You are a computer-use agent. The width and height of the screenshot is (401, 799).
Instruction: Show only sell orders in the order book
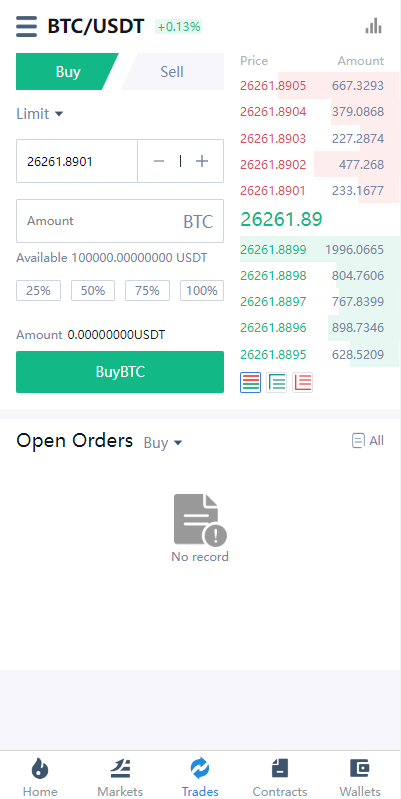tap(303, 382)
